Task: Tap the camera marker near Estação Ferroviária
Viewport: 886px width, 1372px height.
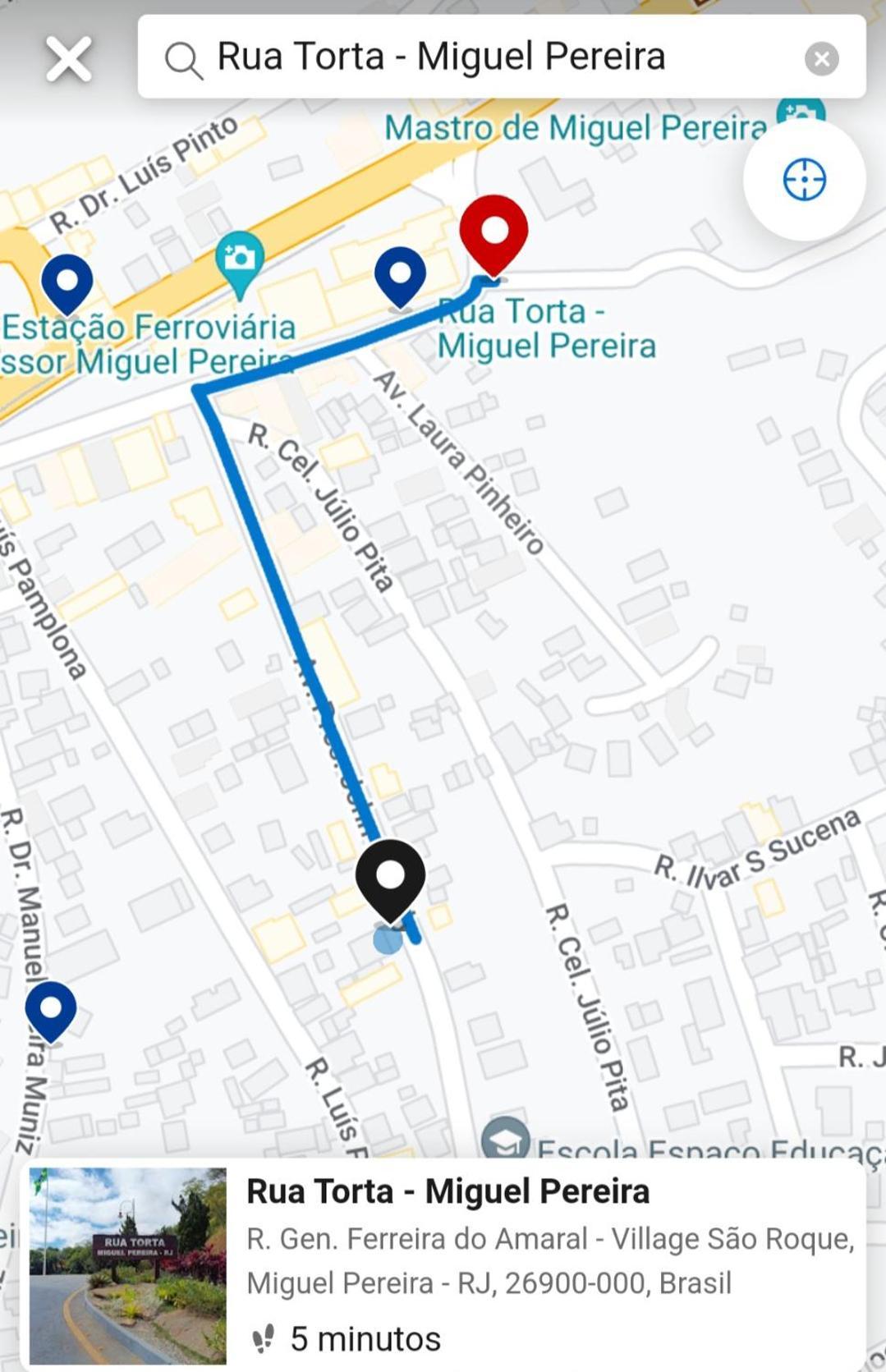Action: tap(240, 260)
